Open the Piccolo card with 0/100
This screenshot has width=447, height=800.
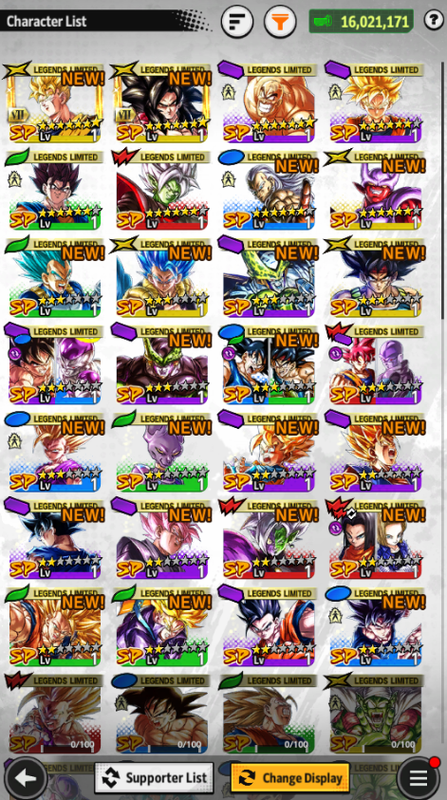pos(376,714)
